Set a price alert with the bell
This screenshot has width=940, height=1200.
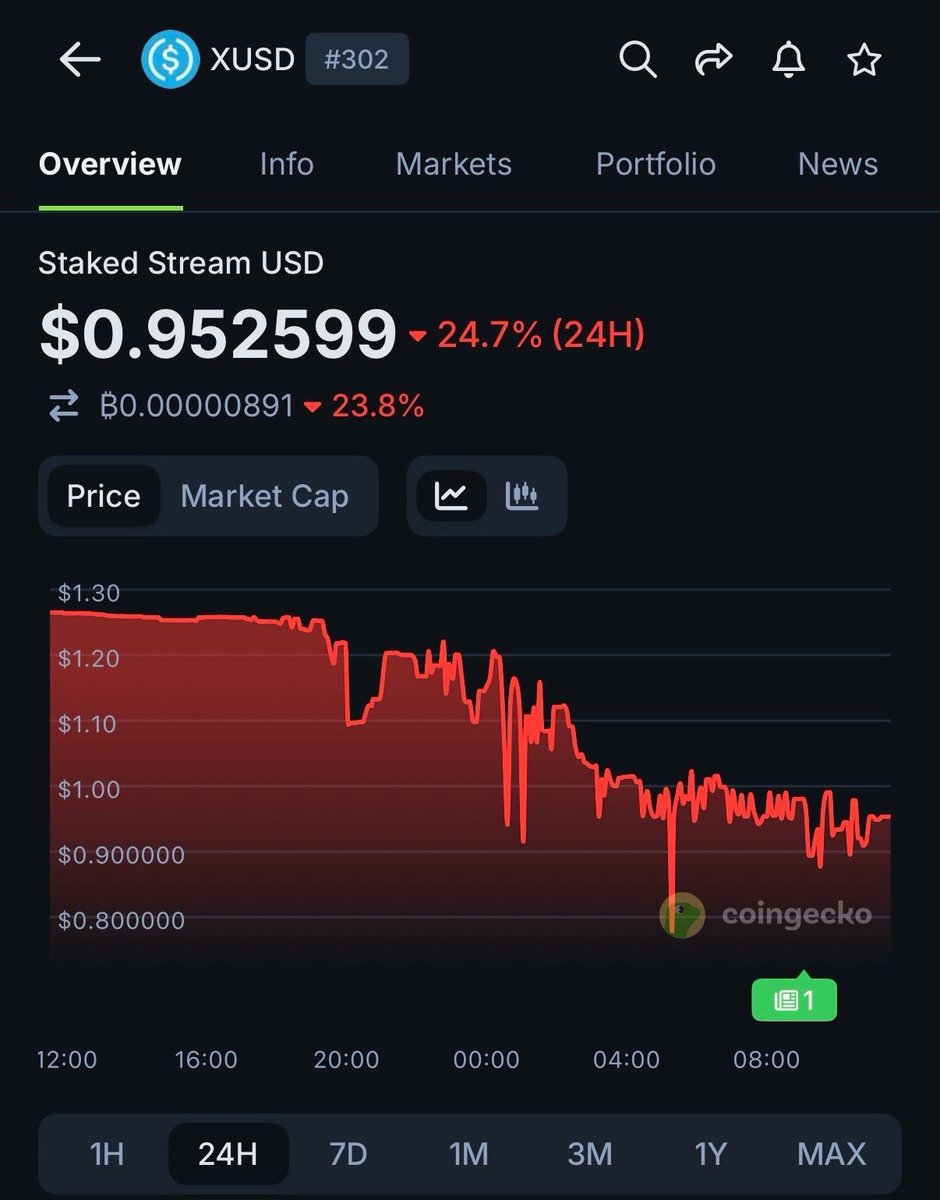click(x=789, y=61)
